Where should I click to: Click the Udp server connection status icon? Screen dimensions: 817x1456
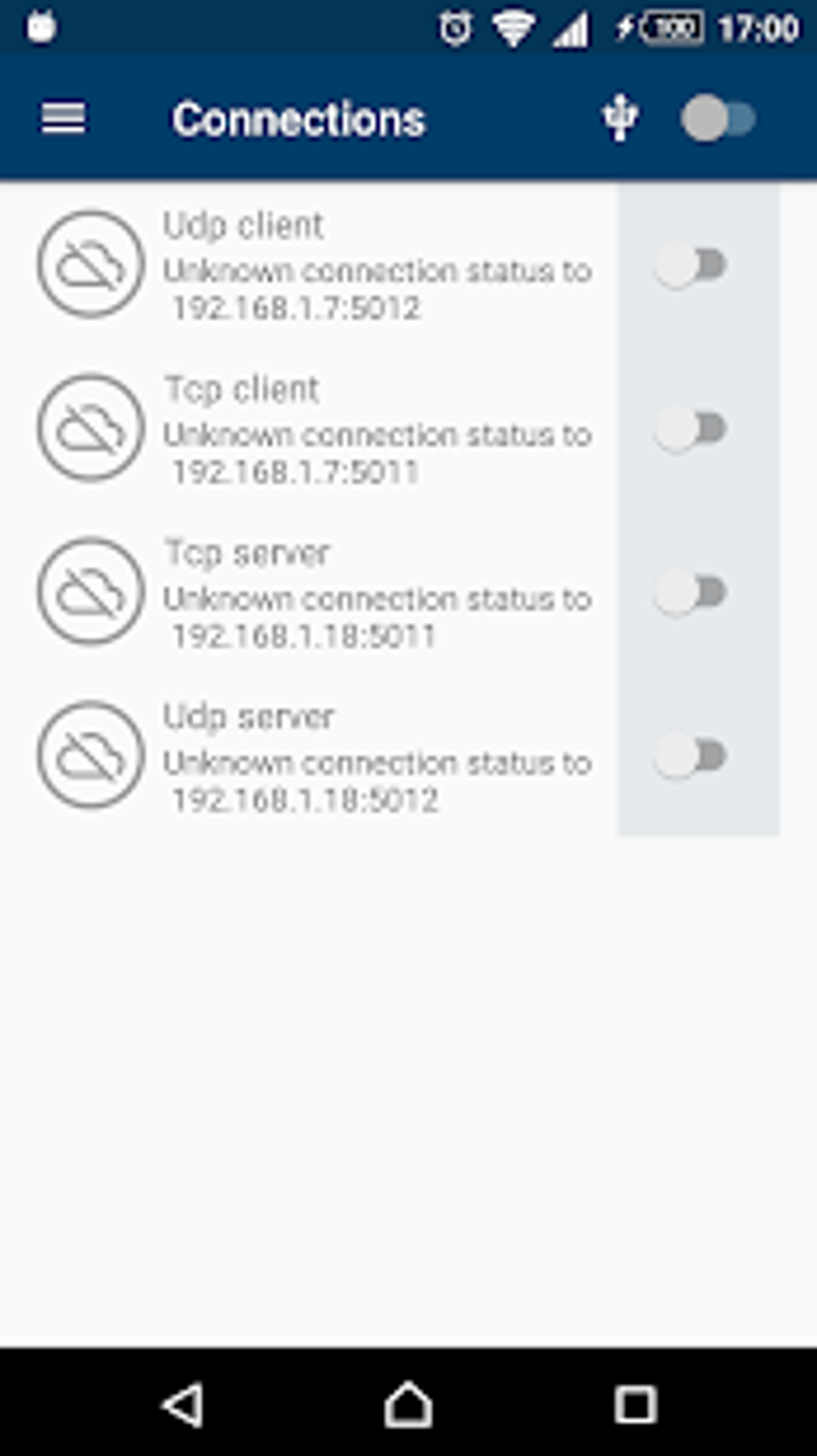pyautogui.click(x=90, y=756)
